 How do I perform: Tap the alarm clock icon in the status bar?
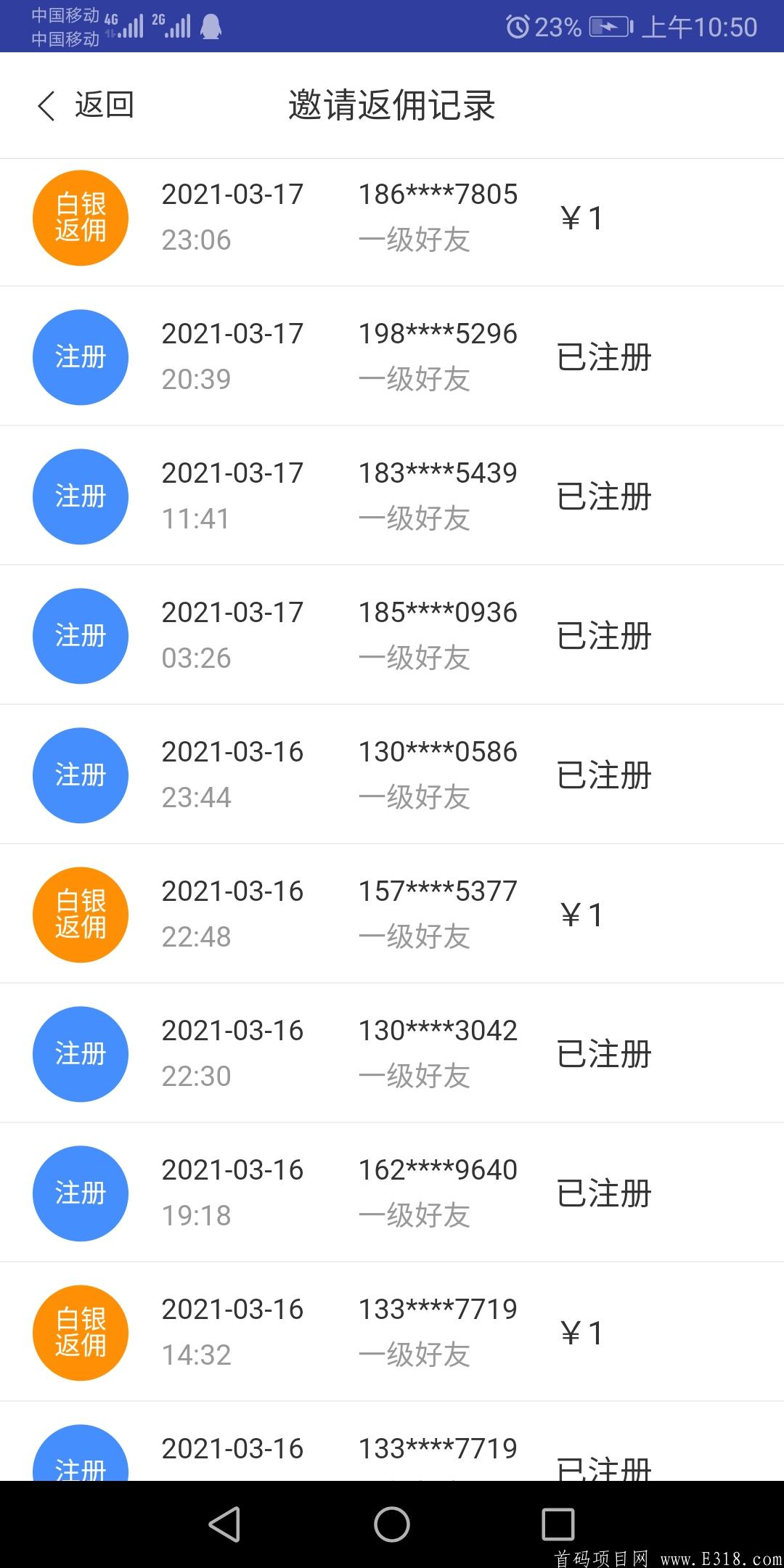click(x=516, y=26)
